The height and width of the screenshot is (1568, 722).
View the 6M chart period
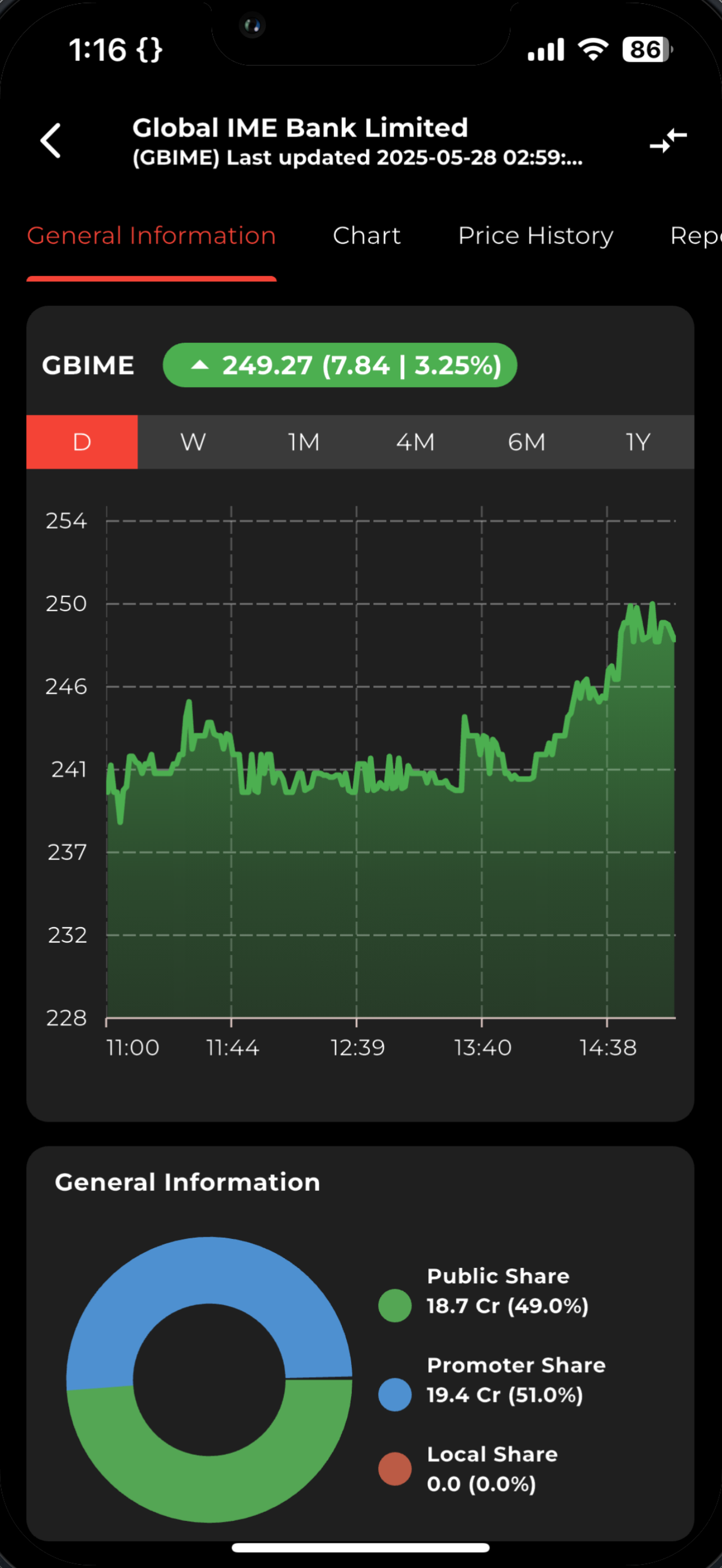[527, 442]
